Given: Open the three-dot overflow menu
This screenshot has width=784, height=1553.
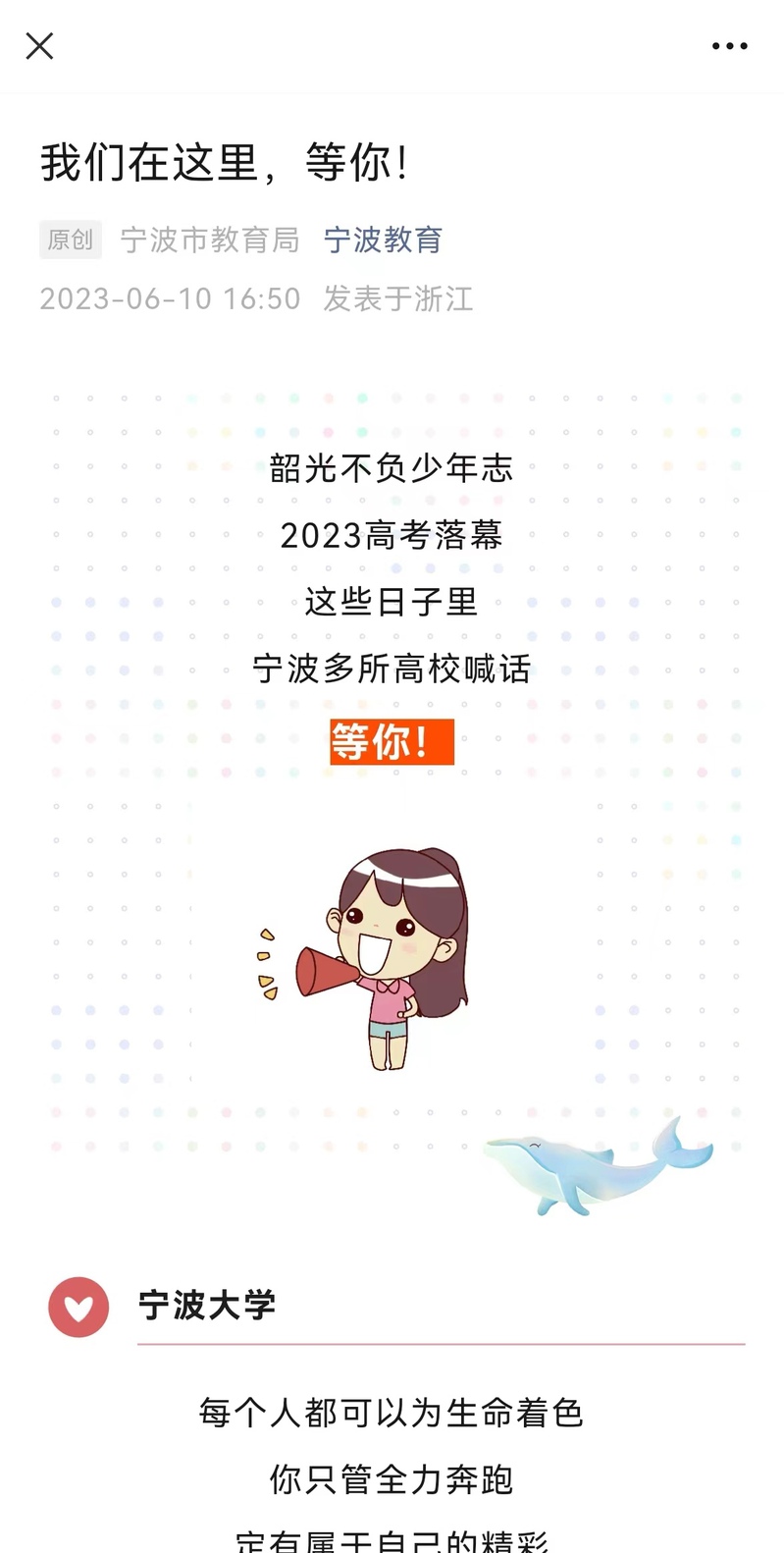Looking at the screenshot, I should point(729,46).
